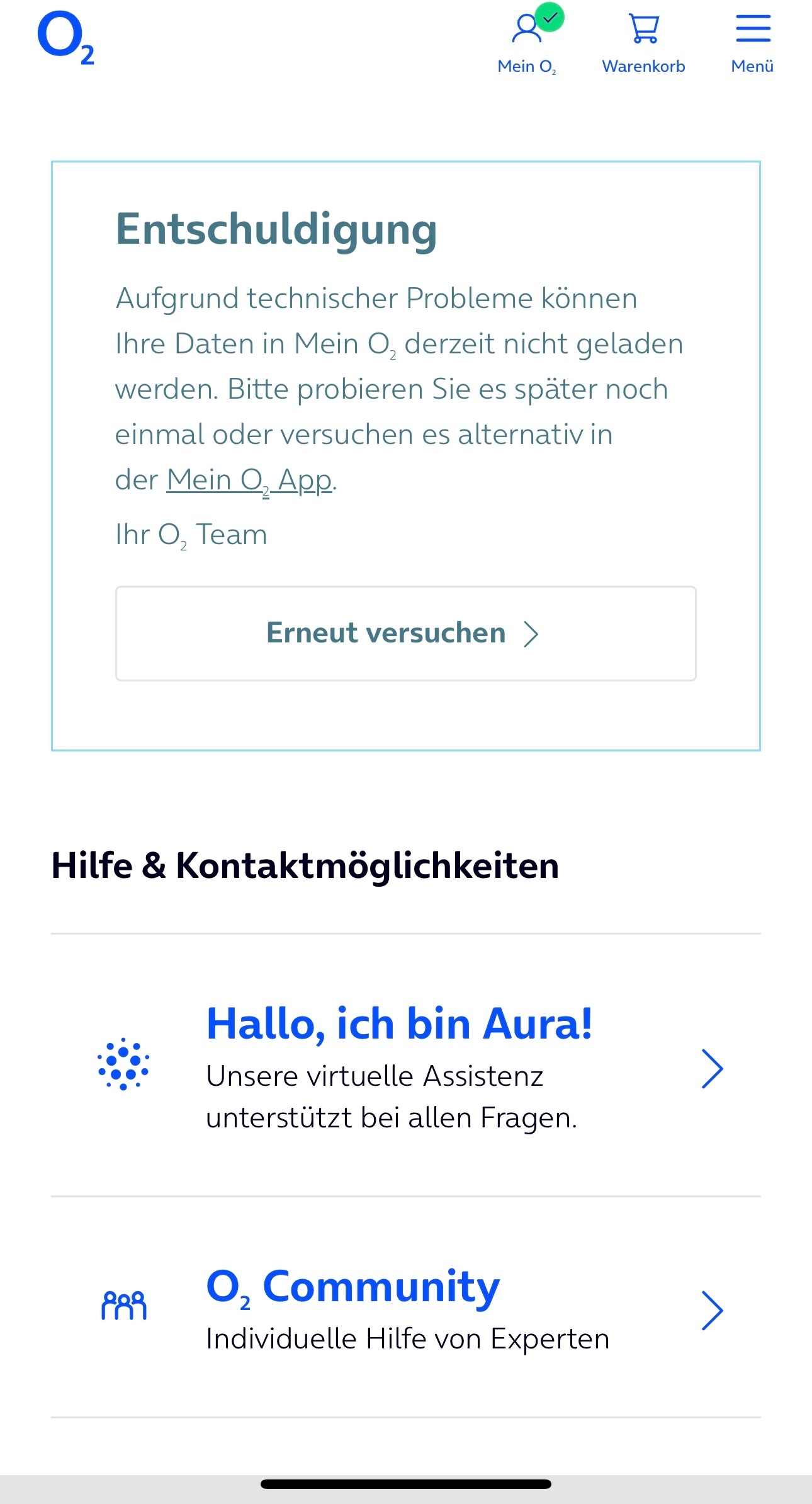
Task: Open the Menü hamburger menu
Action: (753, 42)
